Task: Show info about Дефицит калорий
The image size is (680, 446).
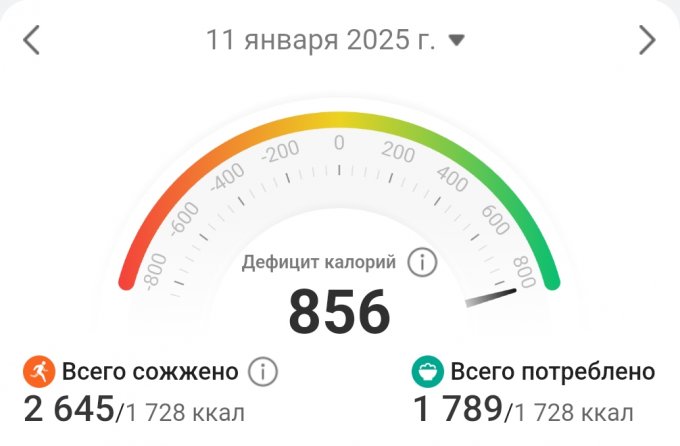Action: click(423, 264)
